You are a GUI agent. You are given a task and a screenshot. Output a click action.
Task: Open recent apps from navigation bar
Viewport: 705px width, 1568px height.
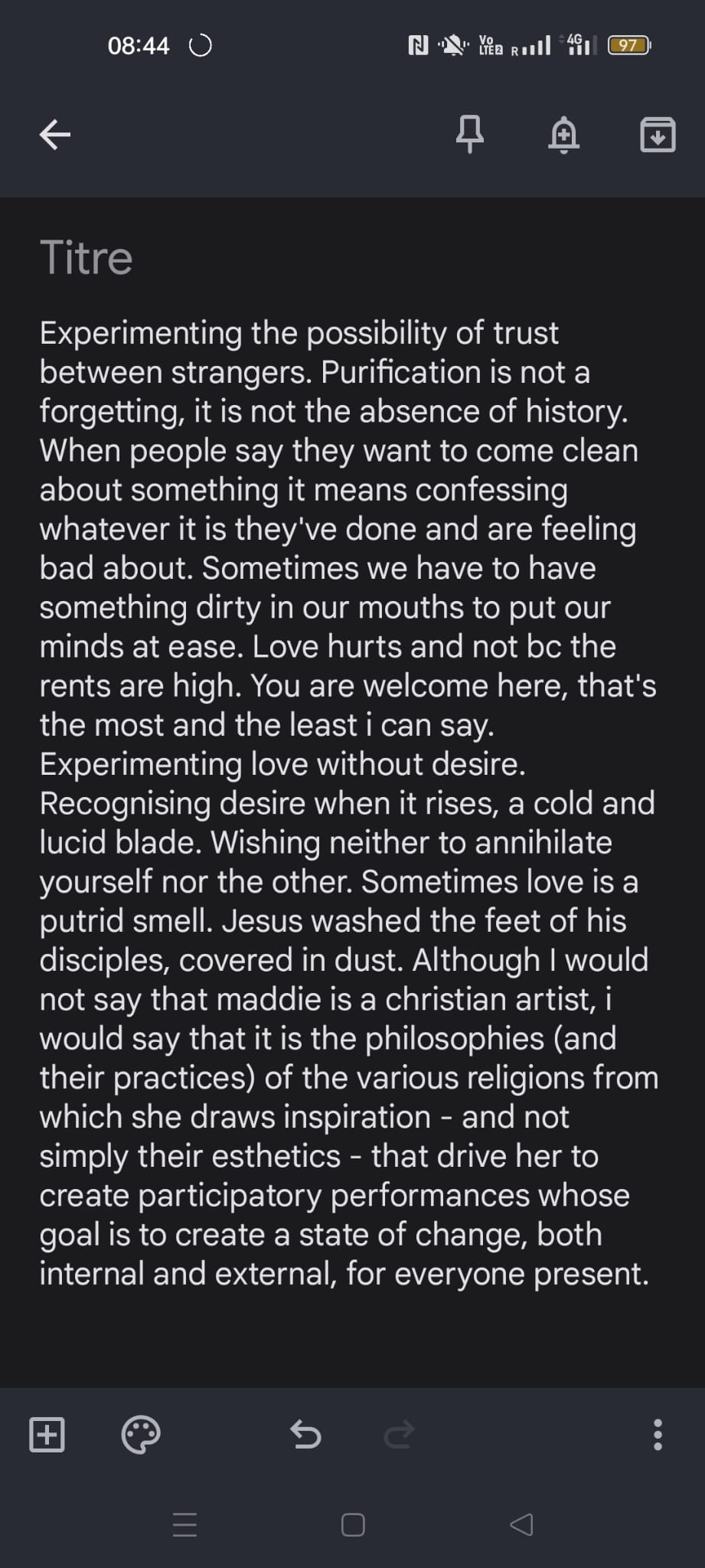click(x=184, y=1525)
